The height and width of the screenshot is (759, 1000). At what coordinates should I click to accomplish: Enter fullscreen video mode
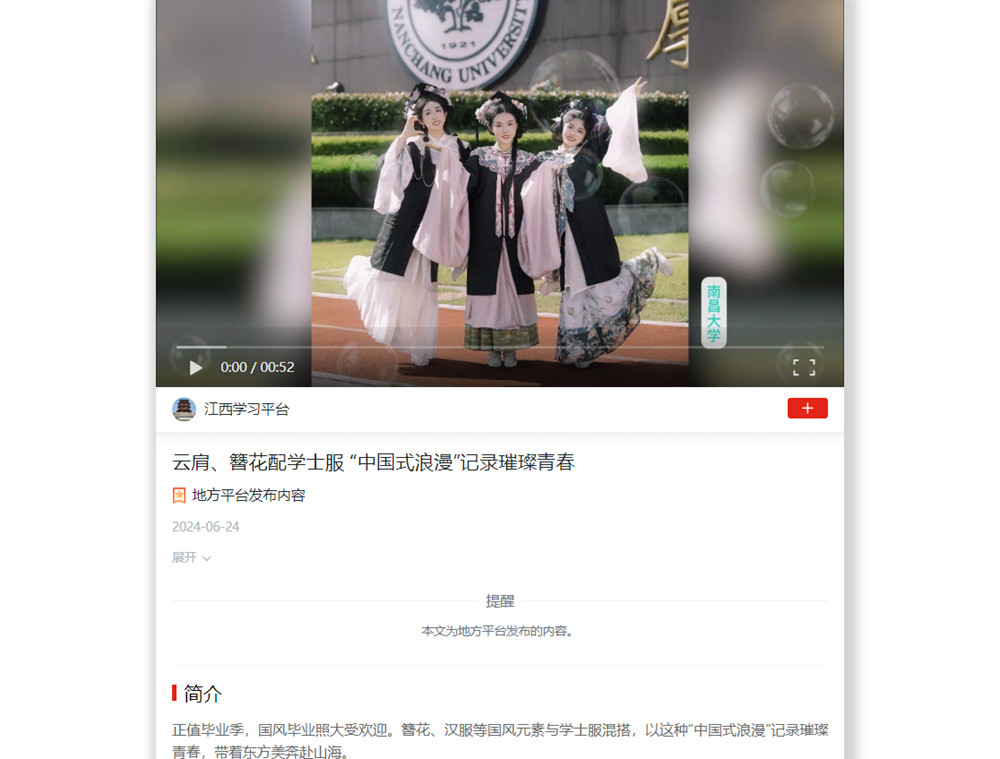tap(804, 367)
